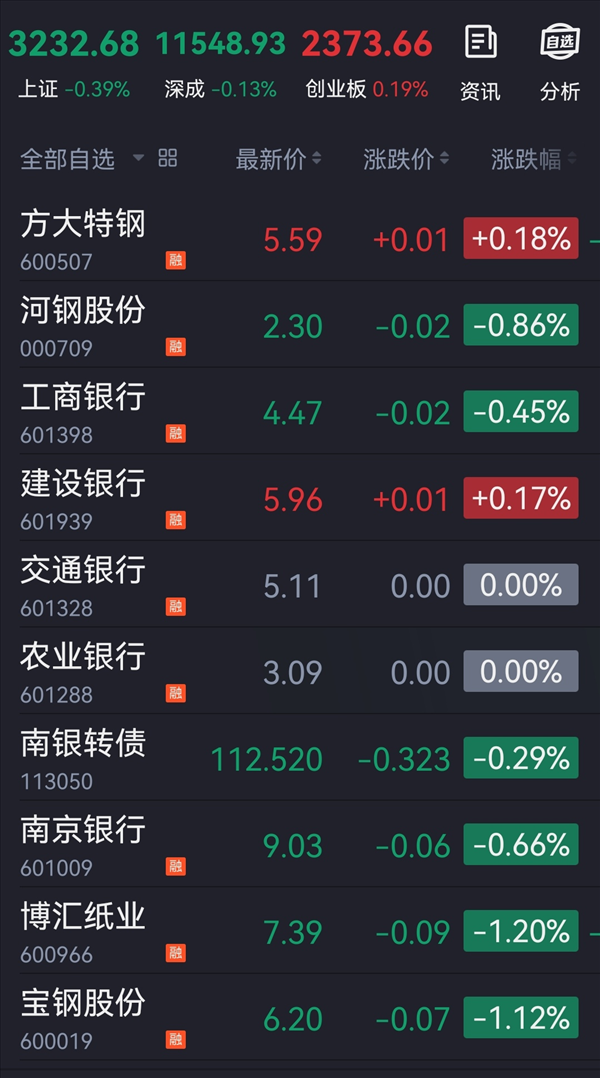Viewport: 600px width, 1078px height.
Task: Open the 南银转债 bond row
Action: tap(300, 758)
